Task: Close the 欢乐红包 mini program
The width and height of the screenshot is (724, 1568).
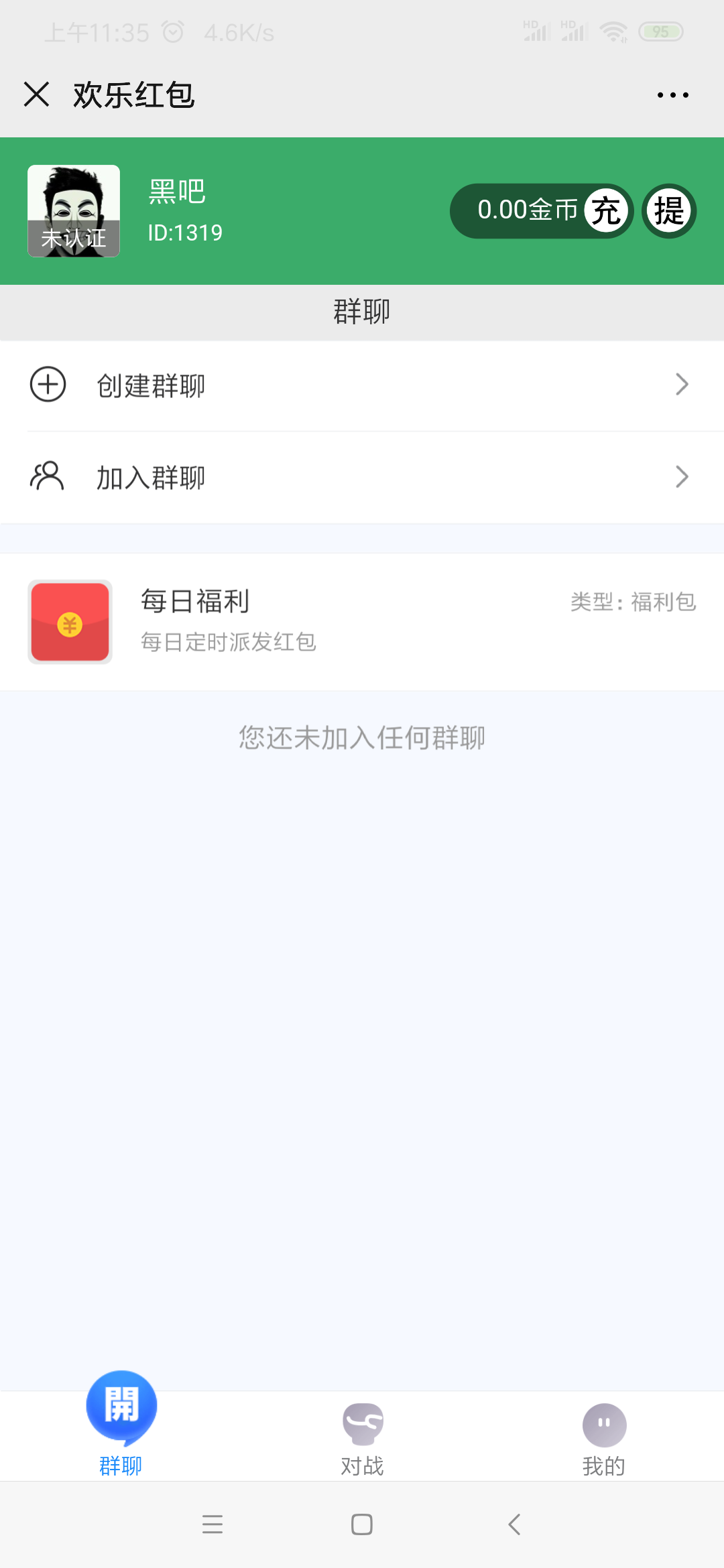Action: 37,94
